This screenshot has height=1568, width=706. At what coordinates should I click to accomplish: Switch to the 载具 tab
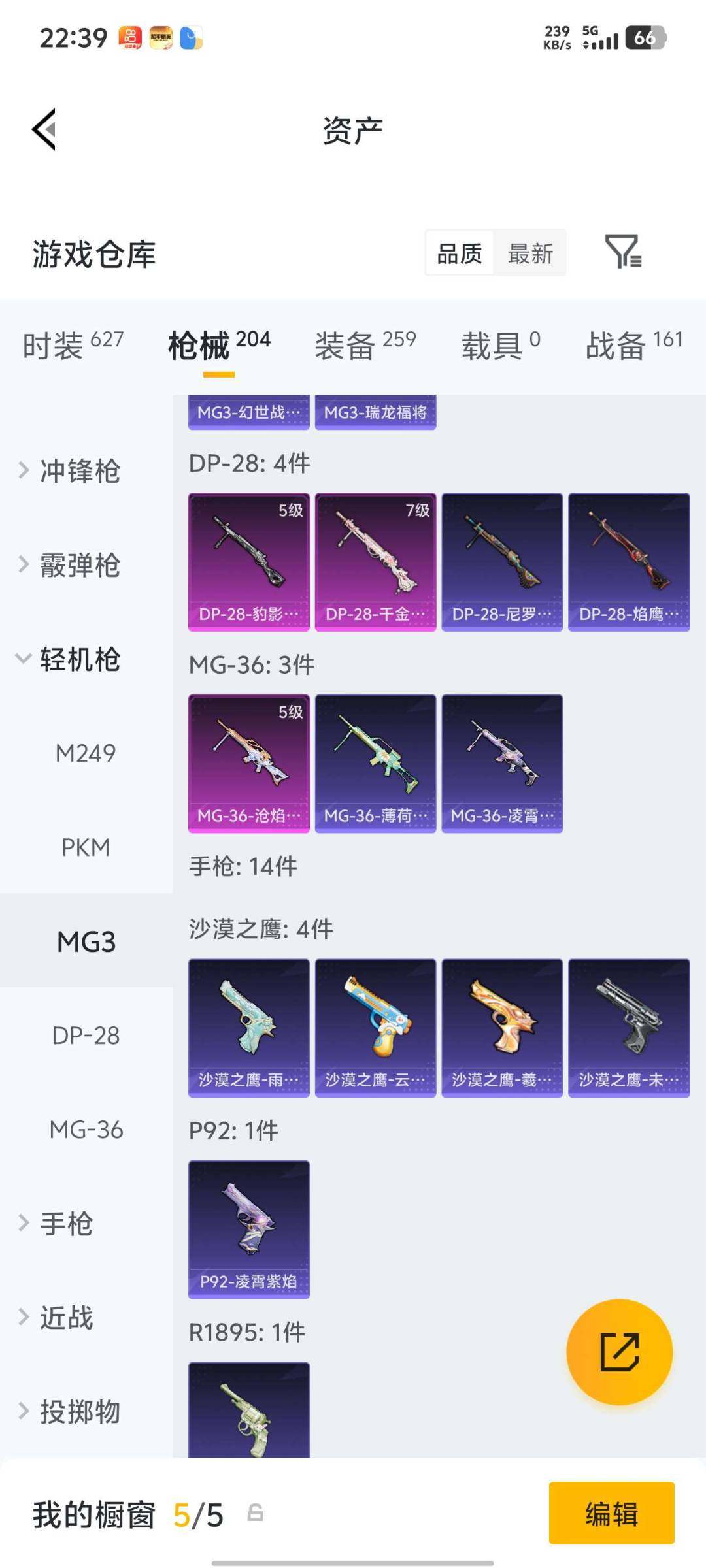pos(501,344)
